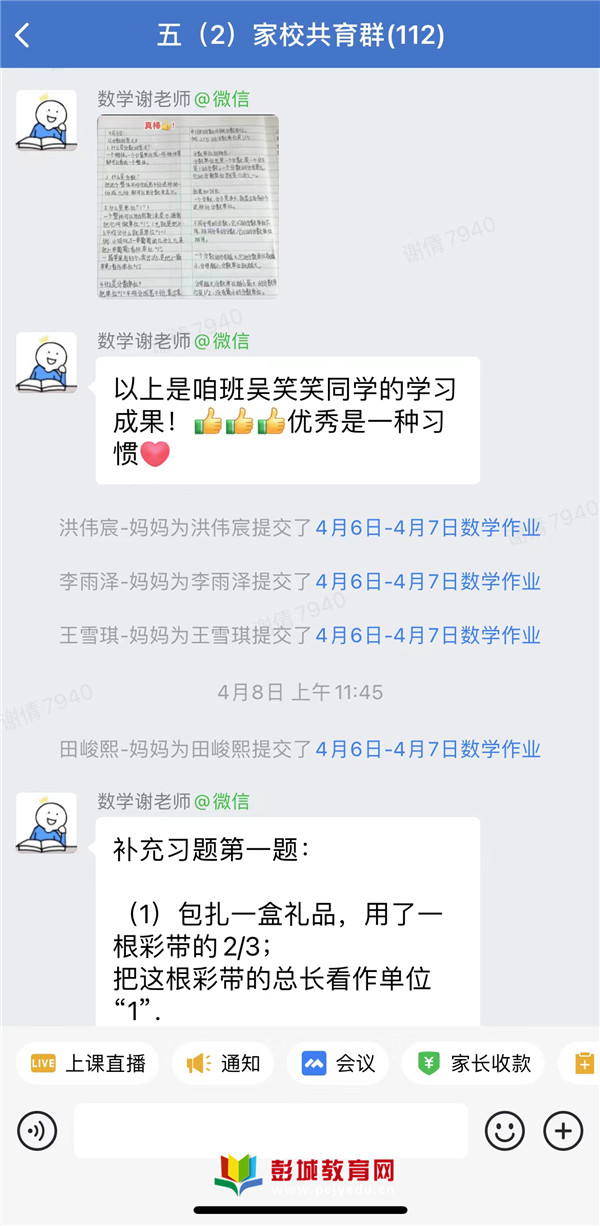600x1226 pixels.
Task: Open 王雪琪's 4月6日-4月7日数学作业 link
Action: tap(428, 635)
